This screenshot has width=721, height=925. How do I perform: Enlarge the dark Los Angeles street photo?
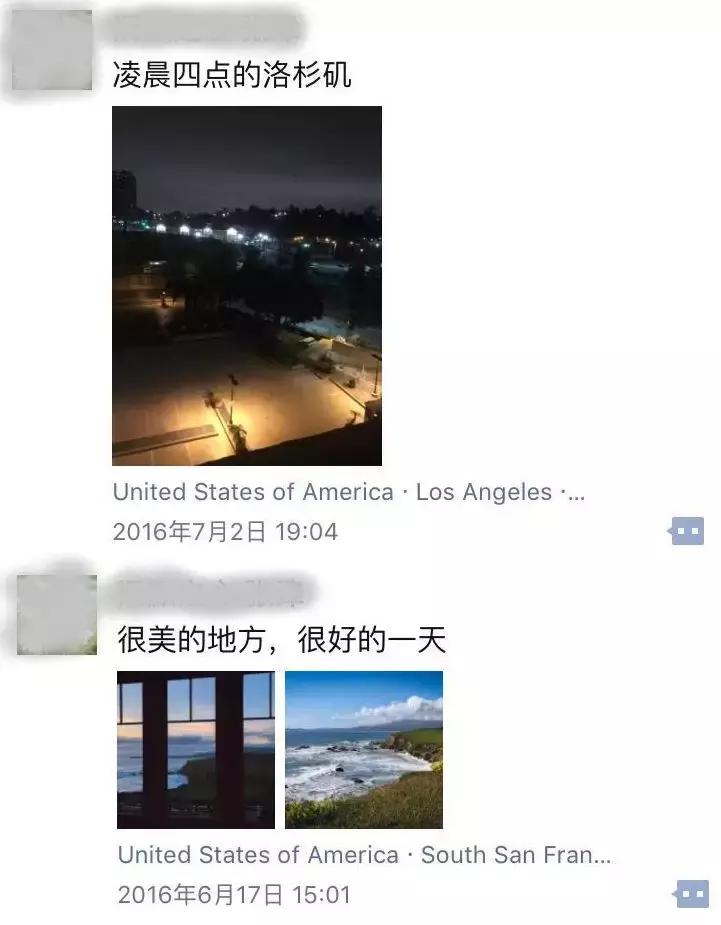[248, 290]
